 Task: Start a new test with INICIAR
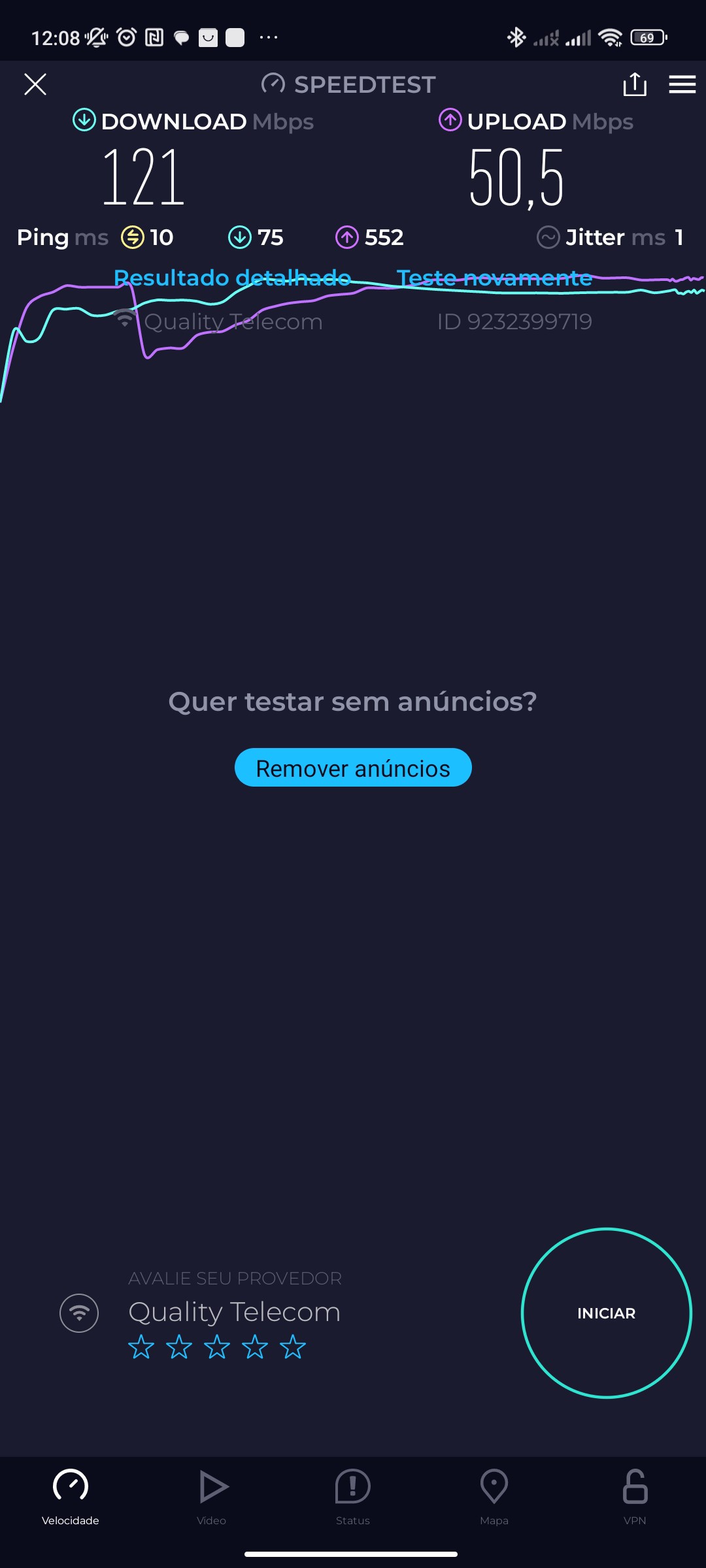click(x=606, y=1313)
